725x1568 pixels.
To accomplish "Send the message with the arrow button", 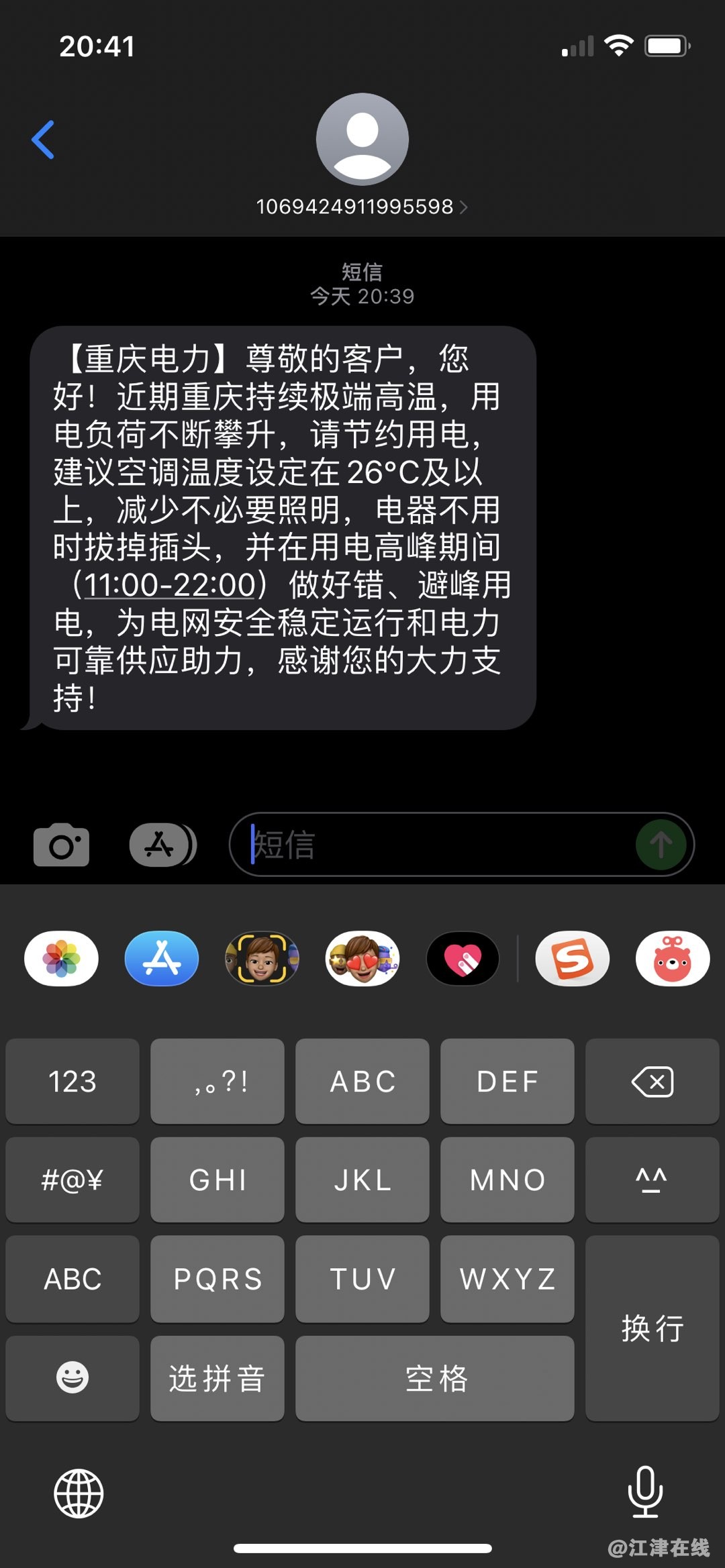I will tap(661, 845).
